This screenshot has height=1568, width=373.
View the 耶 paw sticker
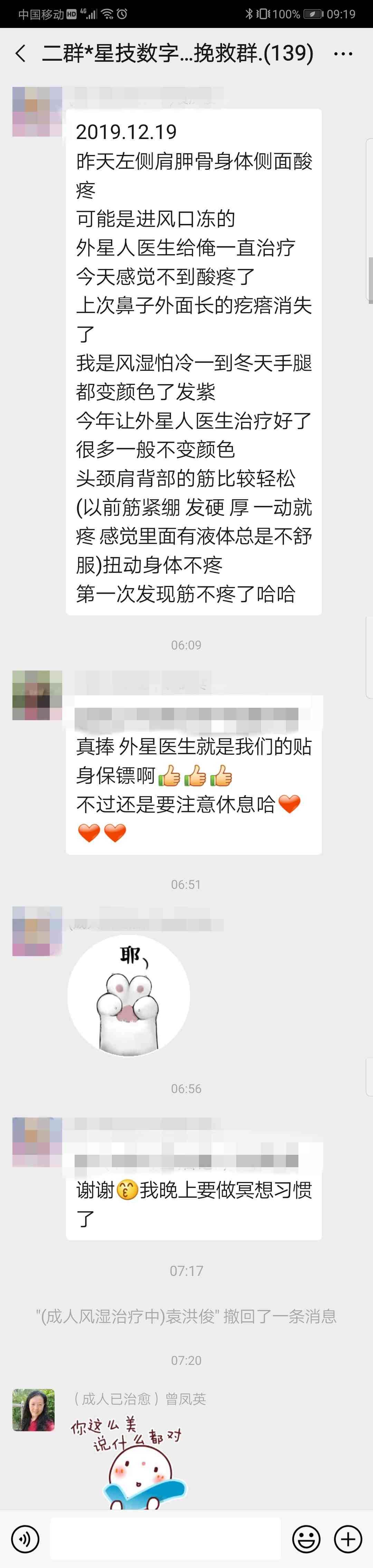tap(128, 995)
